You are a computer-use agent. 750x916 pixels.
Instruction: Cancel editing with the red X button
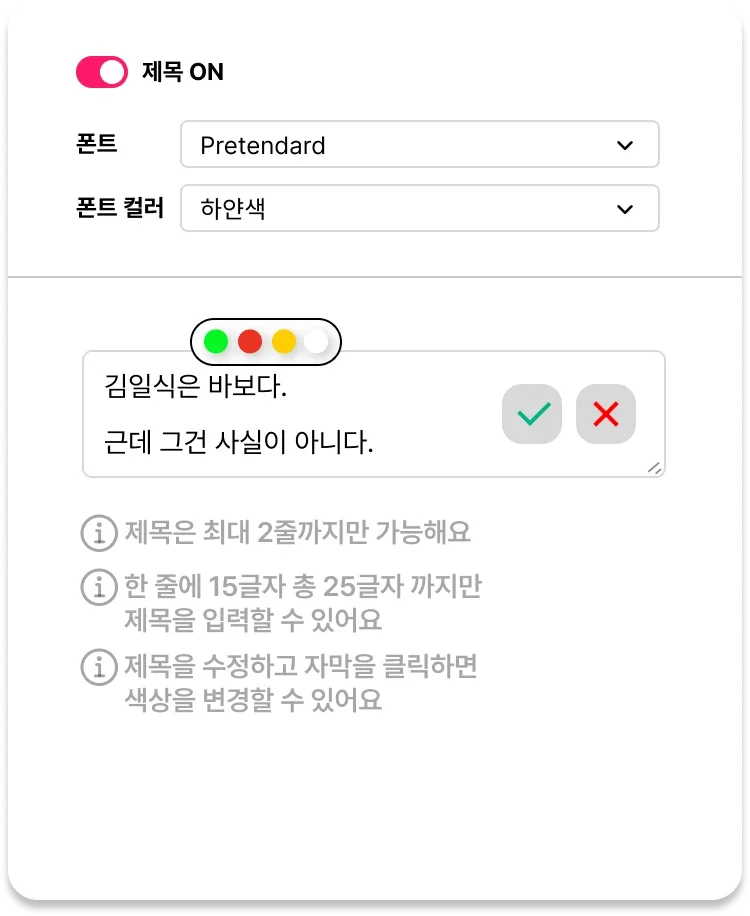pos(606,414)
